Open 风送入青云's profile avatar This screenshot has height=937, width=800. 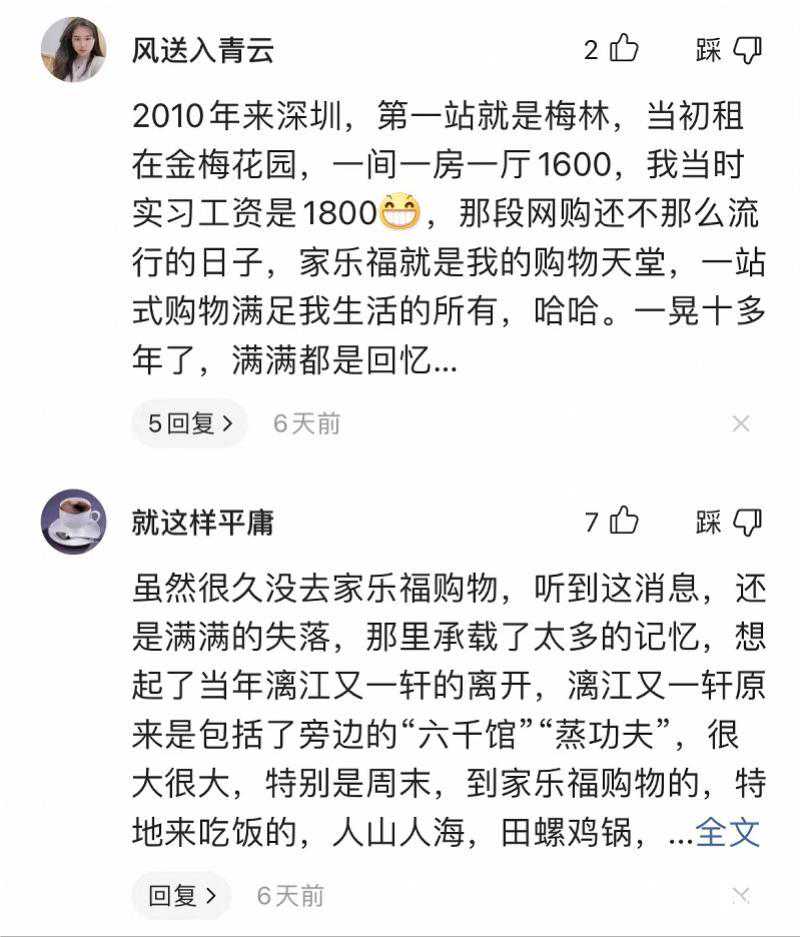pos(73,50)
